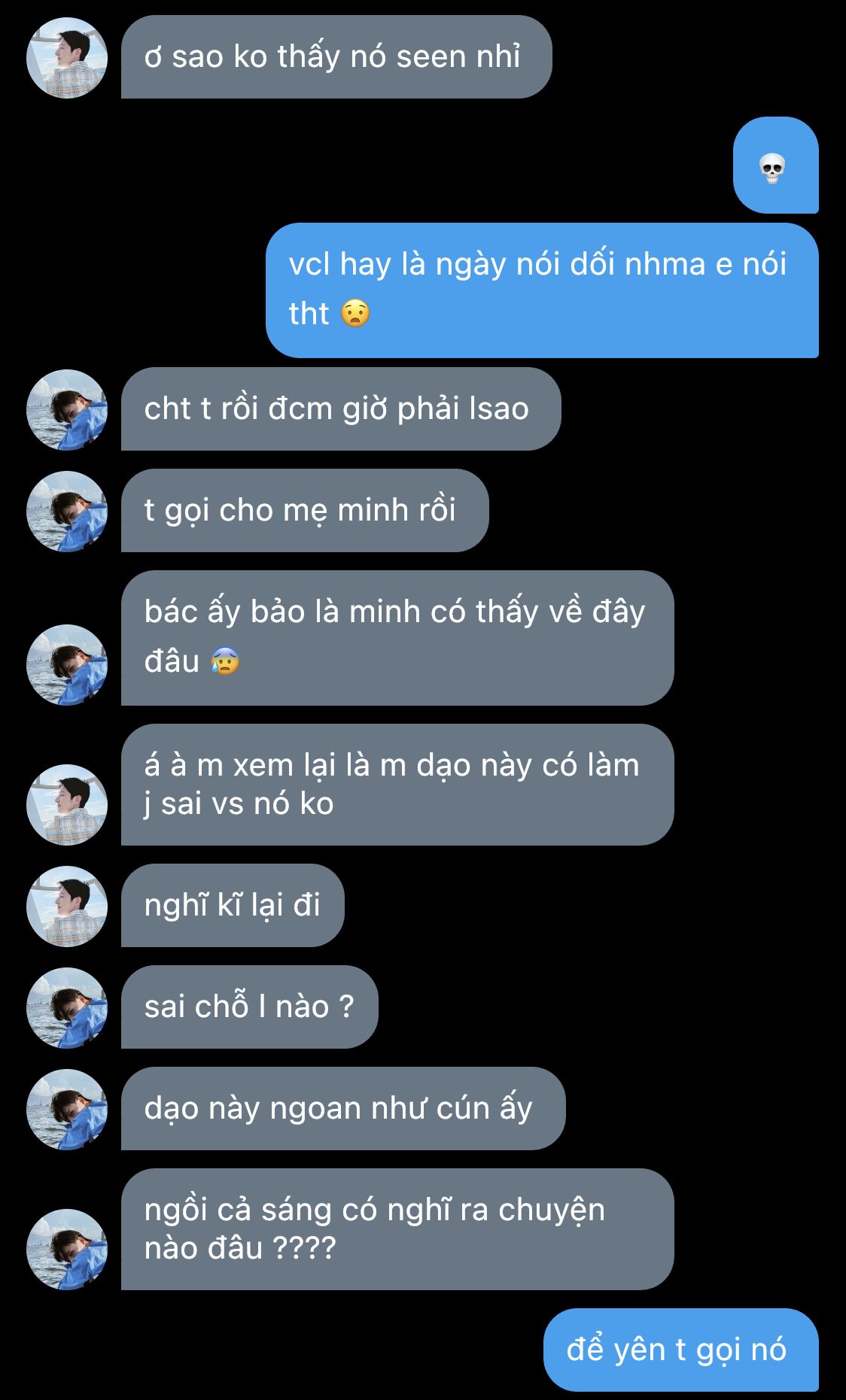The height and width of the screenshot is (1400, 846).
Task: Open avatar next to "cht t rồi đcm giờ phải lsao"
Action: click(67, 410)
